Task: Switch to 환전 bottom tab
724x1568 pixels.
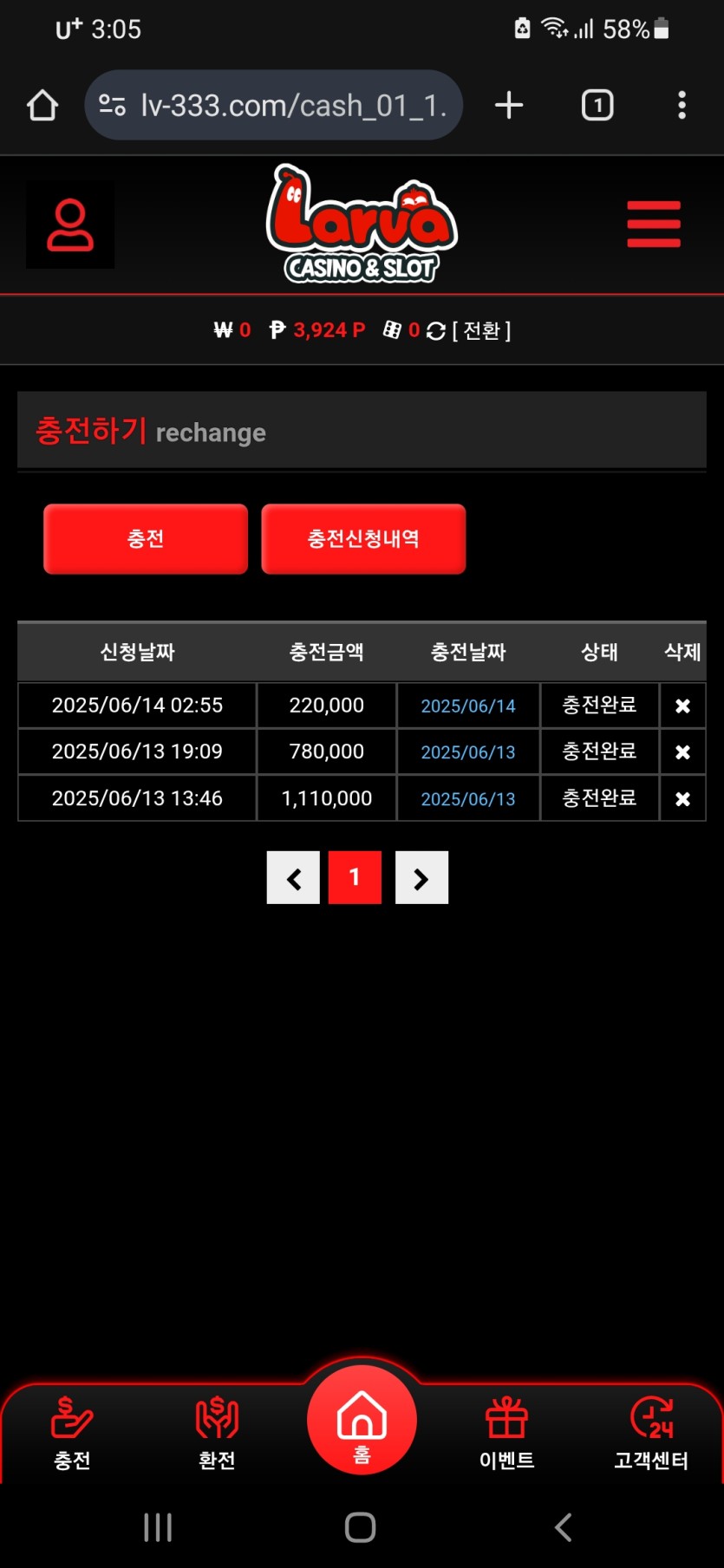Action: [217, 1434]
